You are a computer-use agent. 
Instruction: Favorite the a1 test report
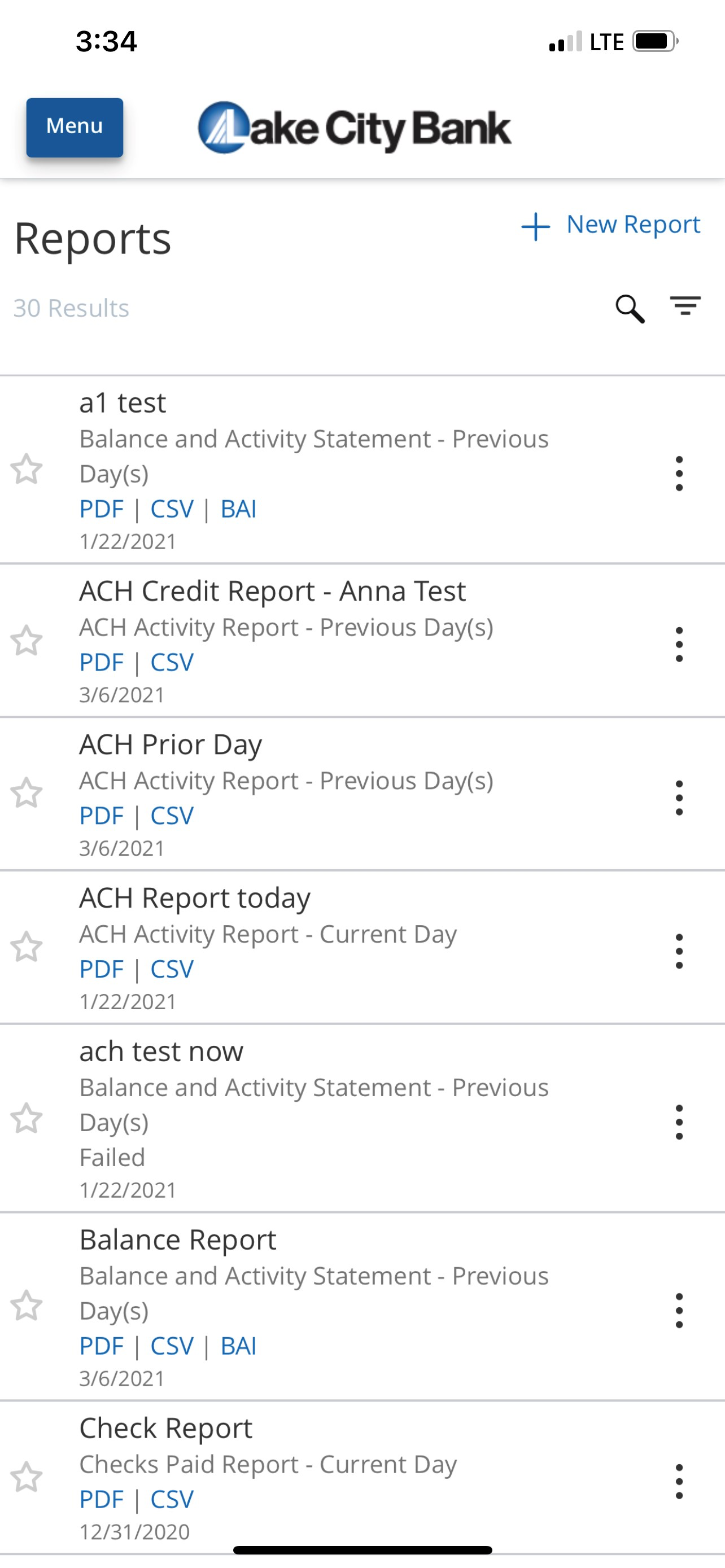(x=26, y=468)
